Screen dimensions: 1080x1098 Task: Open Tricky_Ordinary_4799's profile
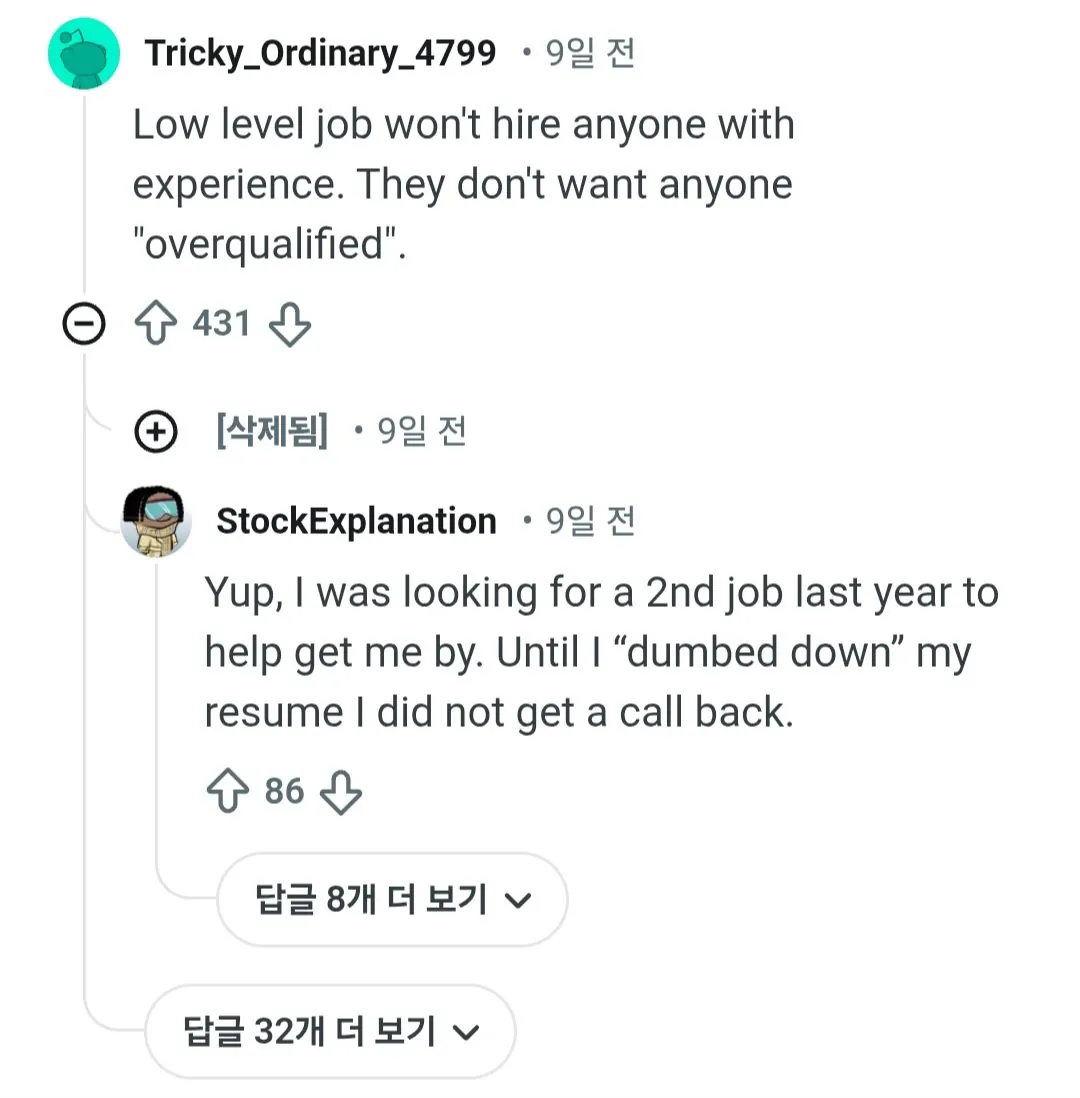(x=320, y=54)
